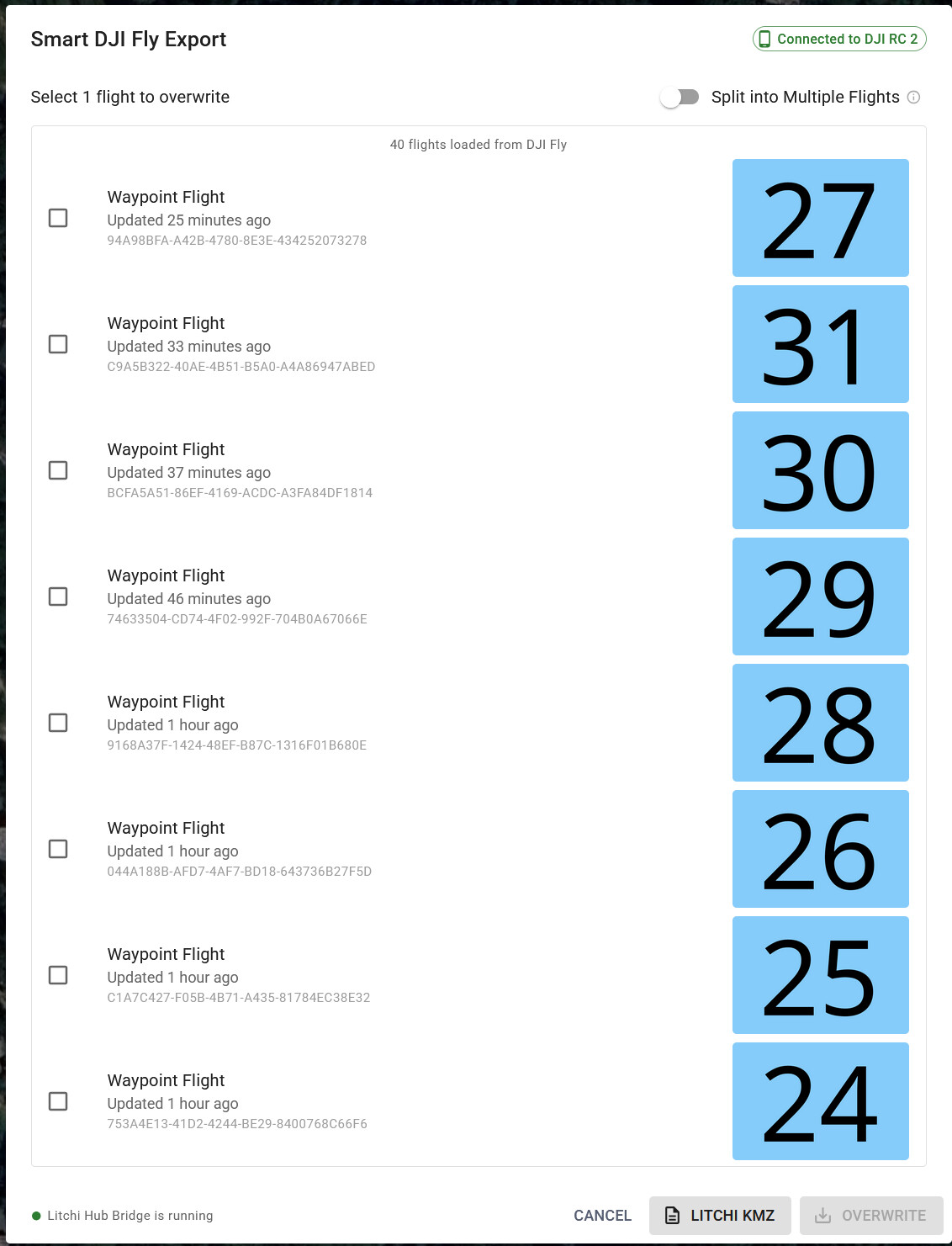Enable Split into Multiple Flights switch
The width and height of the screenshot is (952, 1246).
point(680,98)
